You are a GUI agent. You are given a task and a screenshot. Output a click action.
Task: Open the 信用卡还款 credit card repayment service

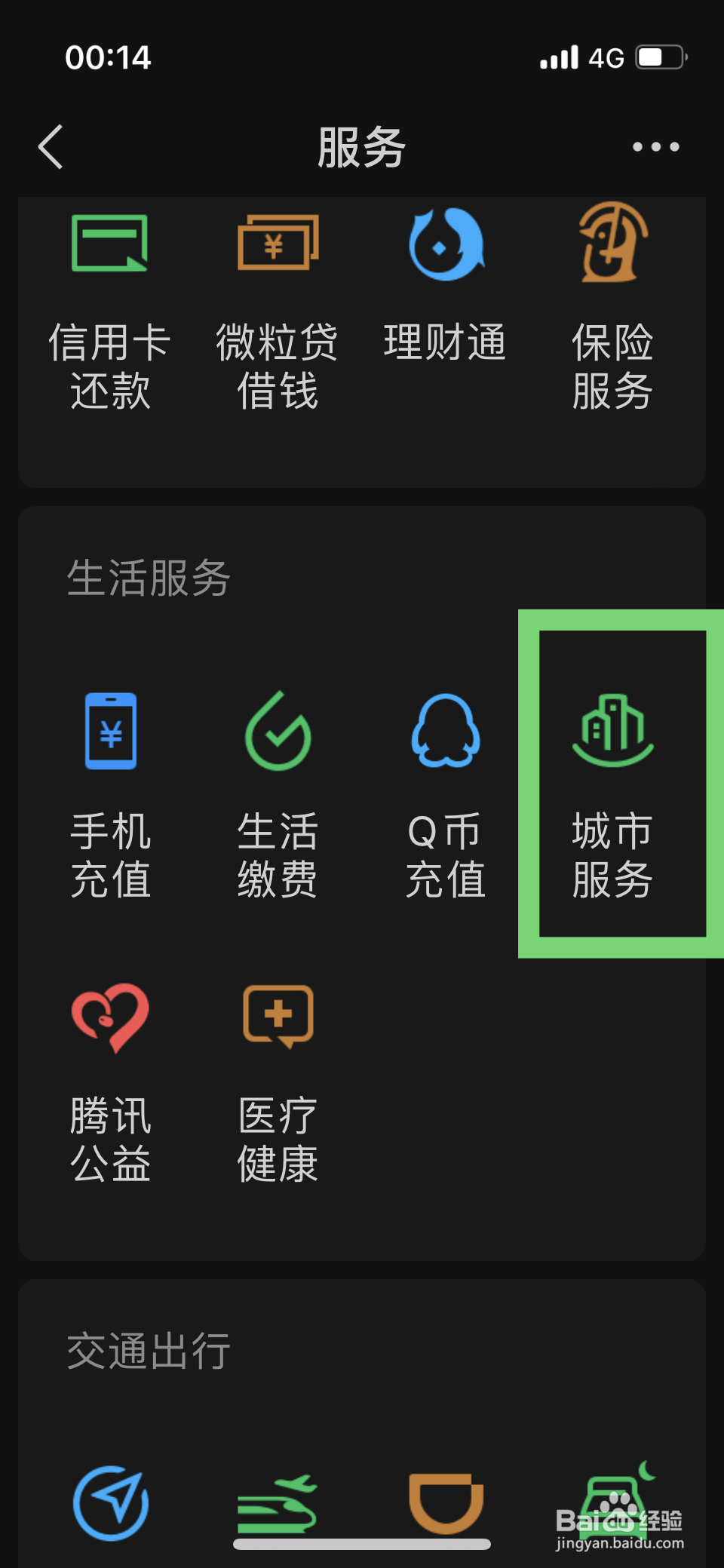click(x=111, y=302)
